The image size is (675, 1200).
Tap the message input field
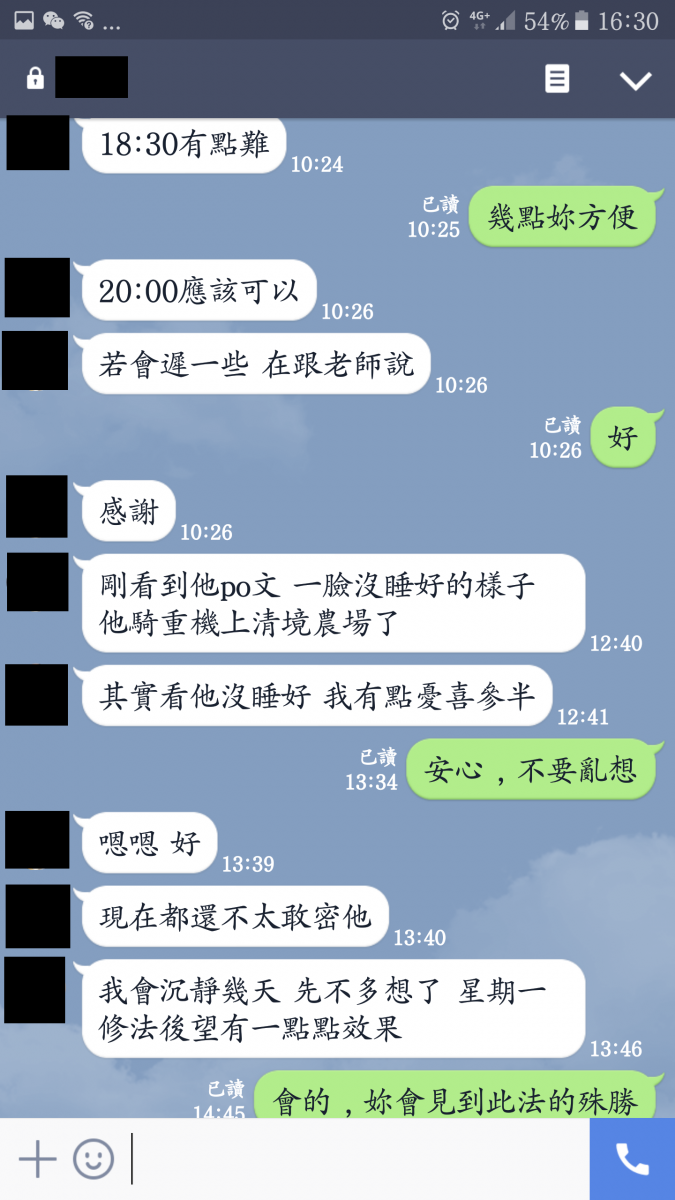(359, 1159)
